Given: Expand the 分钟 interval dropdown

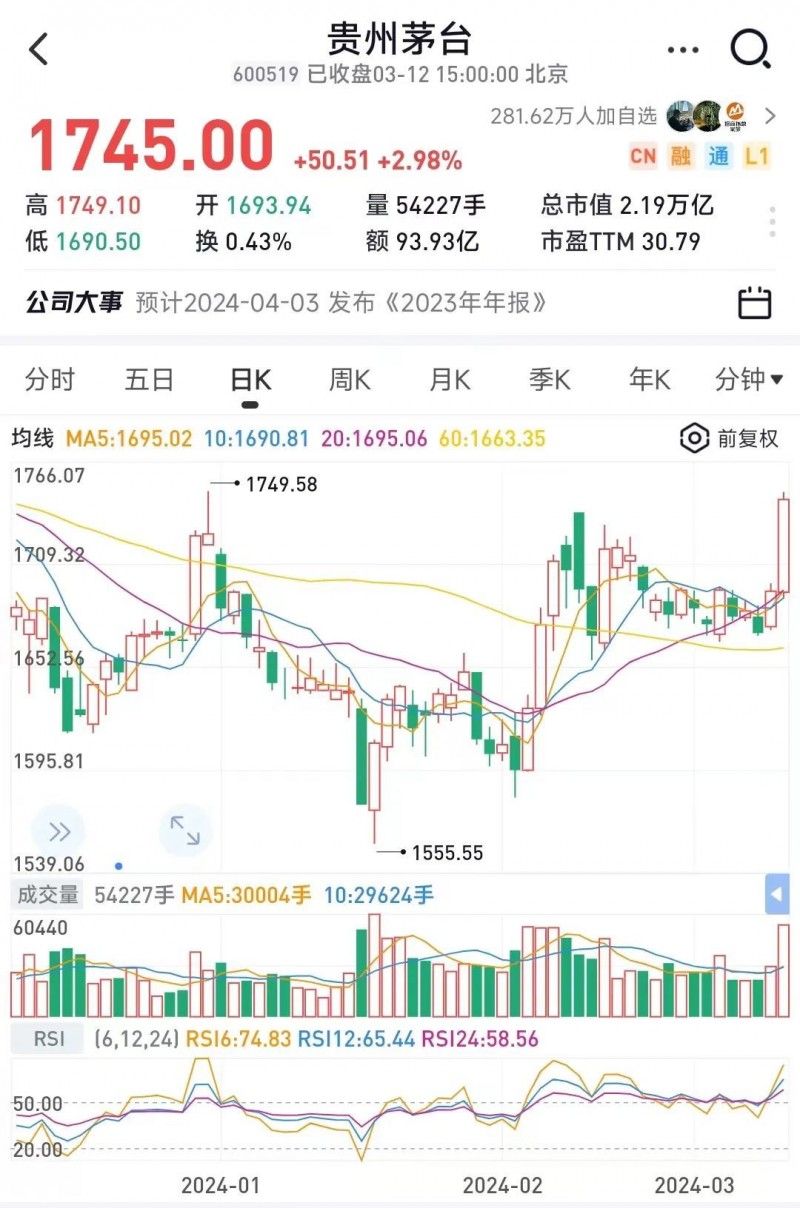Looking at the screenshot, I should 749,380.
